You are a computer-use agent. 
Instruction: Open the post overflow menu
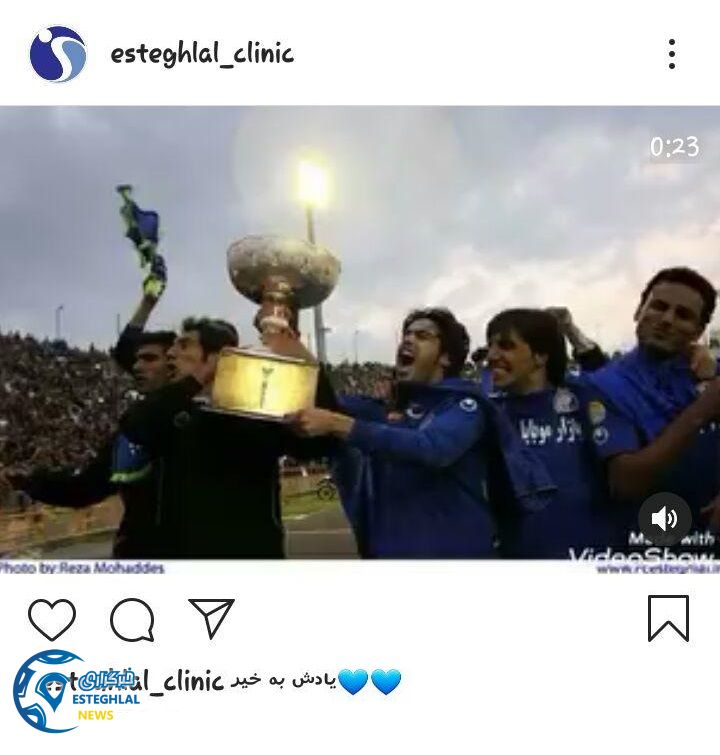coord(671,54)
